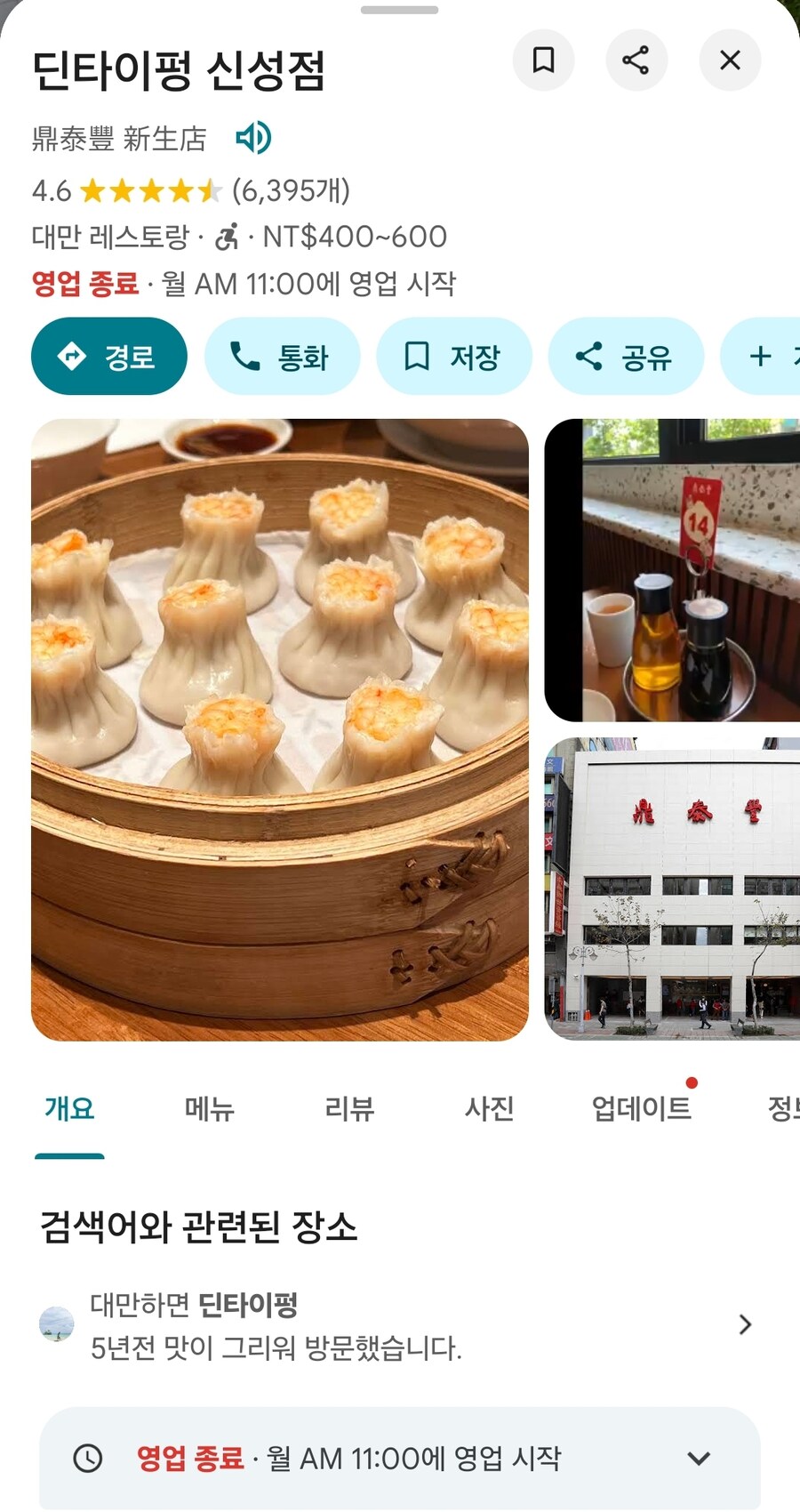Tap the wheelchair accessibility icon
Screen dimensions: 800x1512
228,237
